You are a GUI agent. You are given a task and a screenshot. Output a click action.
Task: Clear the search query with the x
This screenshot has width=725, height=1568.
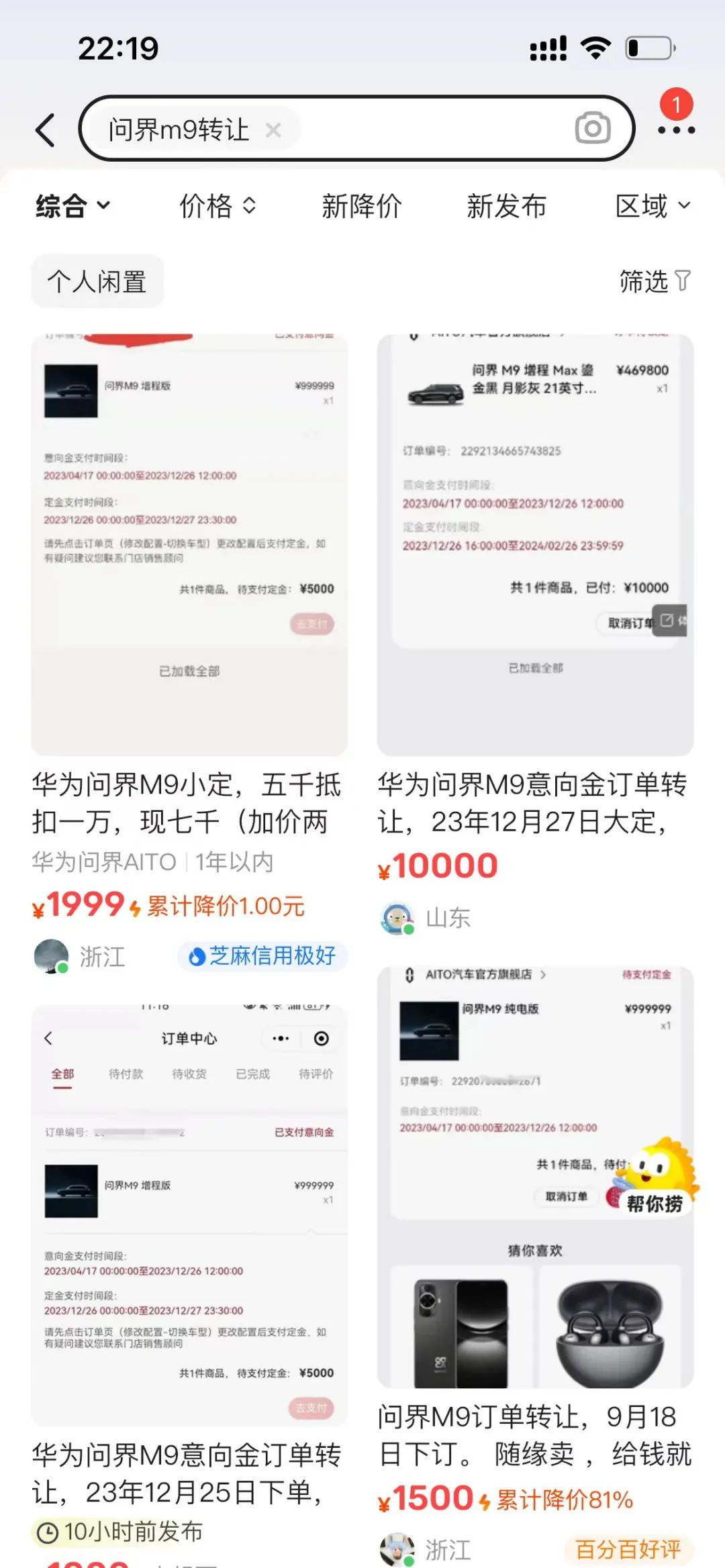coord(273,130)
